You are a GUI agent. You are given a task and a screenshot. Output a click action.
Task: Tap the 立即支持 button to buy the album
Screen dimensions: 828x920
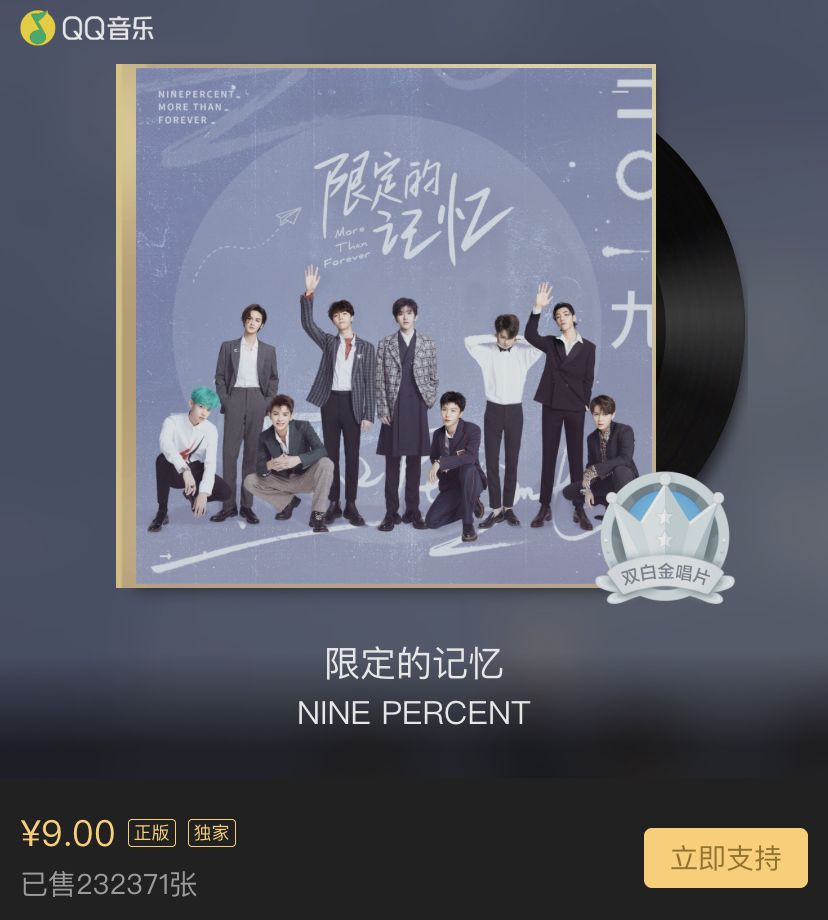pyautogui.click(x=725, y=858)
